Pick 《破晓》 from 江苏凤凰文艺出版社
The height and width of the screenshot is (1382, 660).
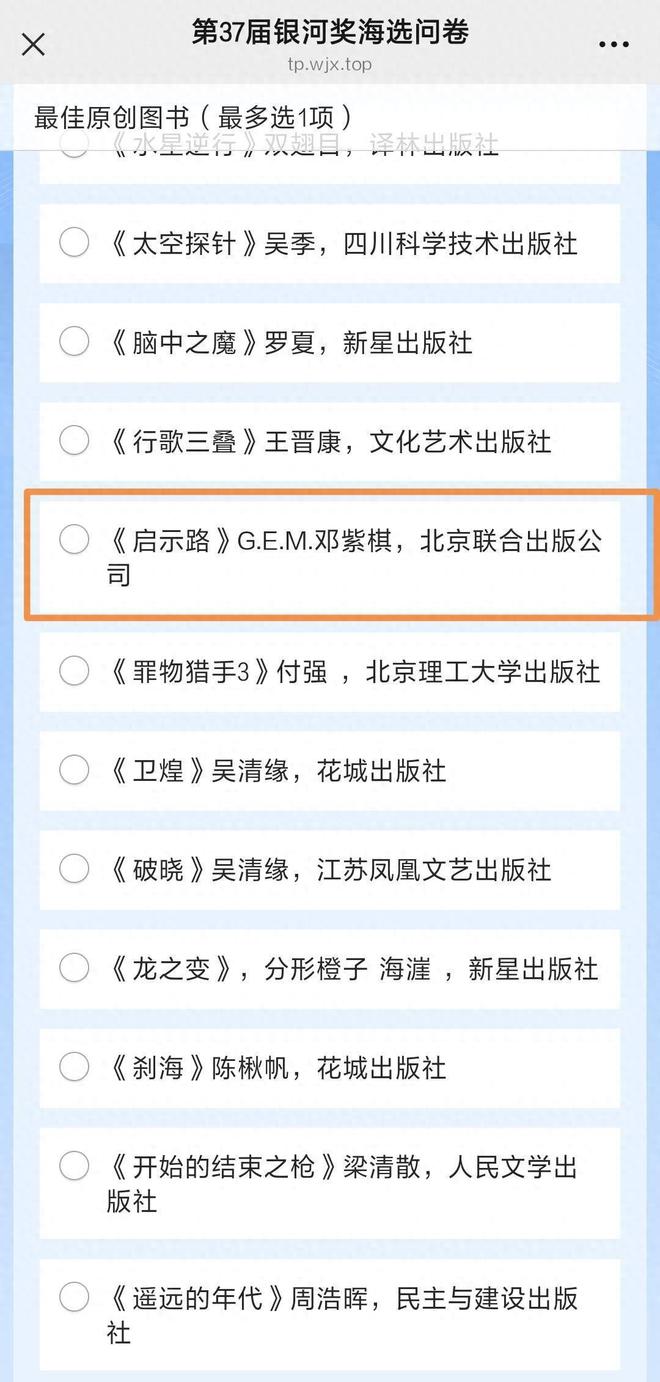(x=74, y=869)
